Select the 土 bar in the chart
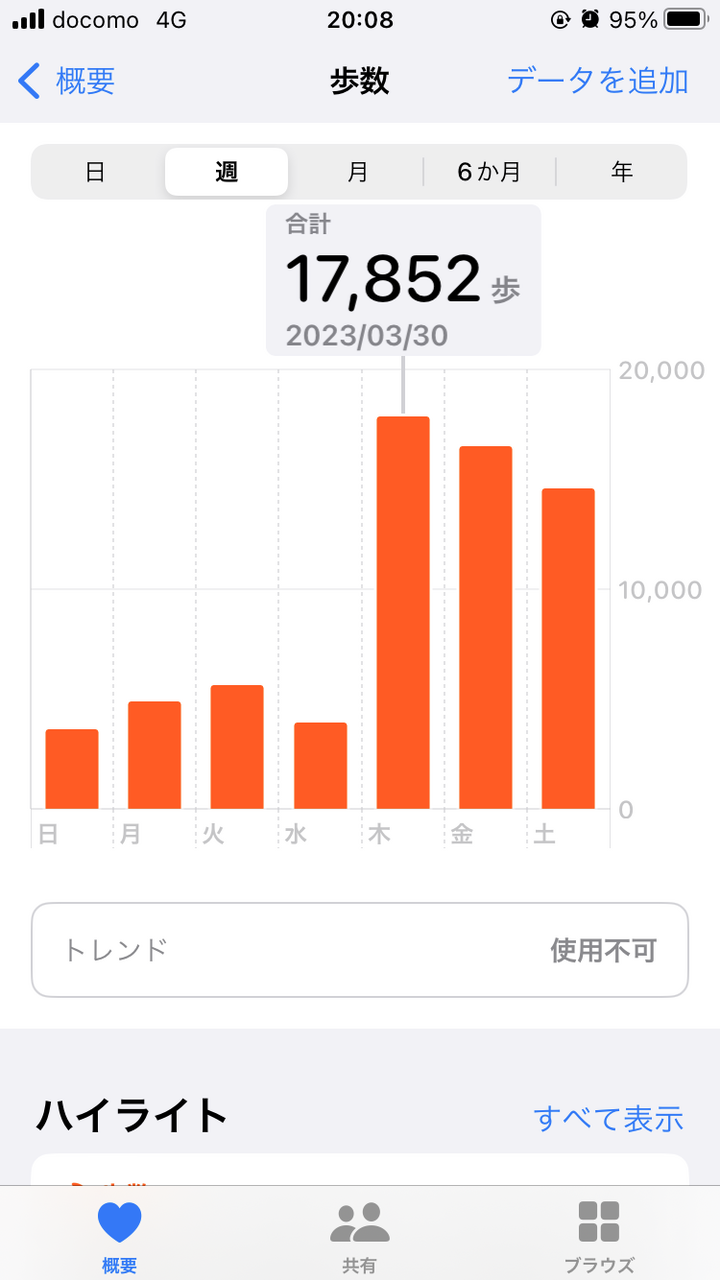Viewport: 720px width, 1280px height. (x=568, y=648)
